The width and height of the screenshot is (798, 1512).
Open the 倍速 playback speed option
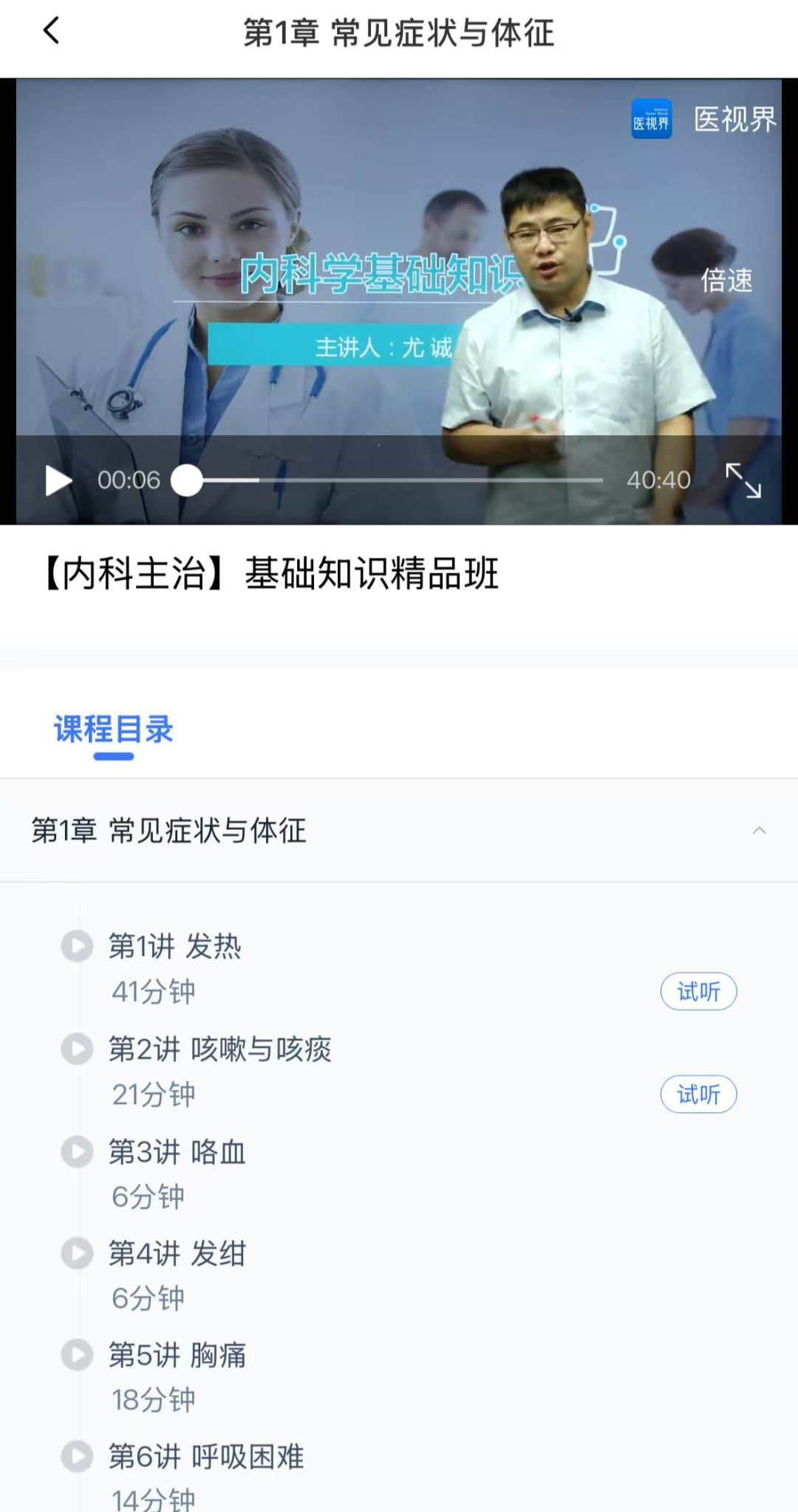(726, 280)
